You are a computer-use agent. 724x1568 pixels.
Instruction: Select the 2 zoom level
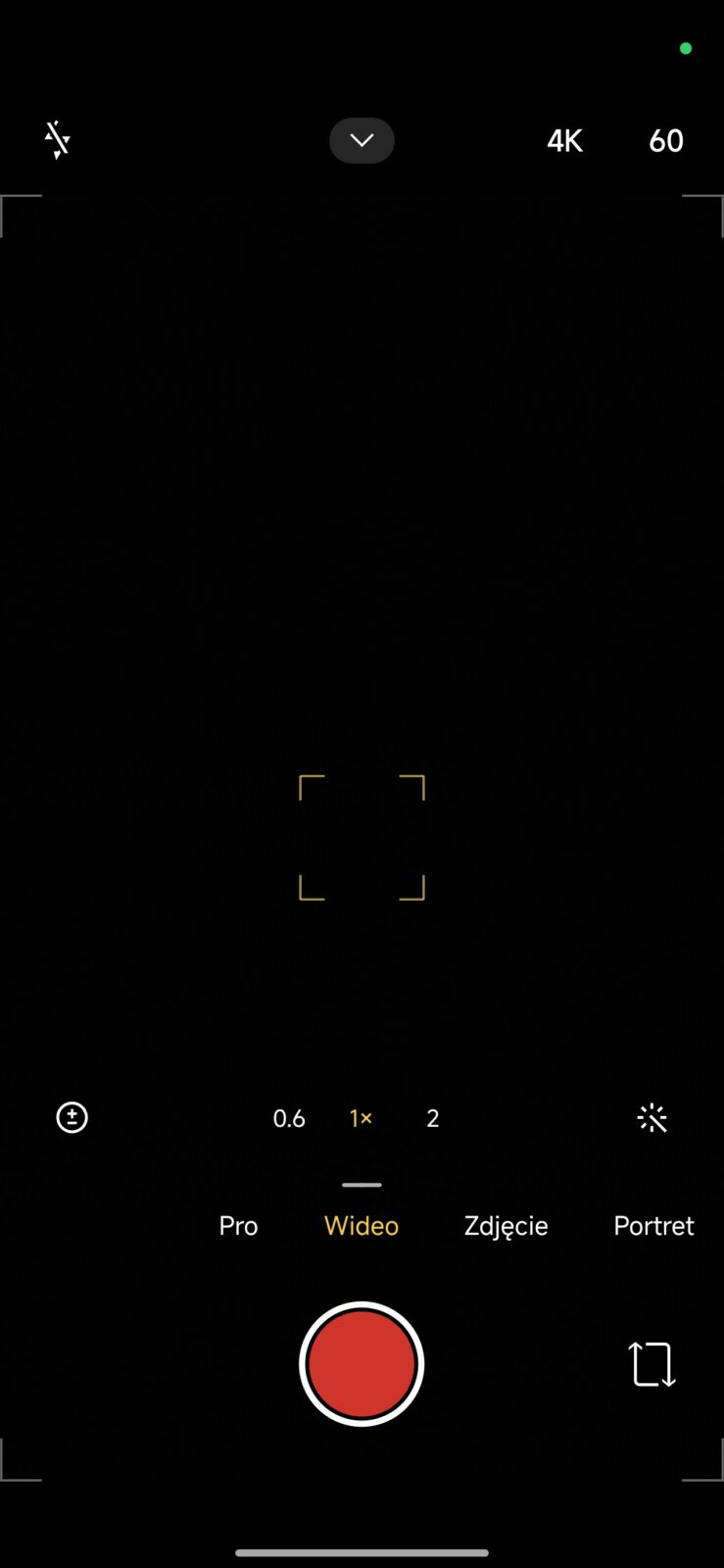tap(433, 1118)
